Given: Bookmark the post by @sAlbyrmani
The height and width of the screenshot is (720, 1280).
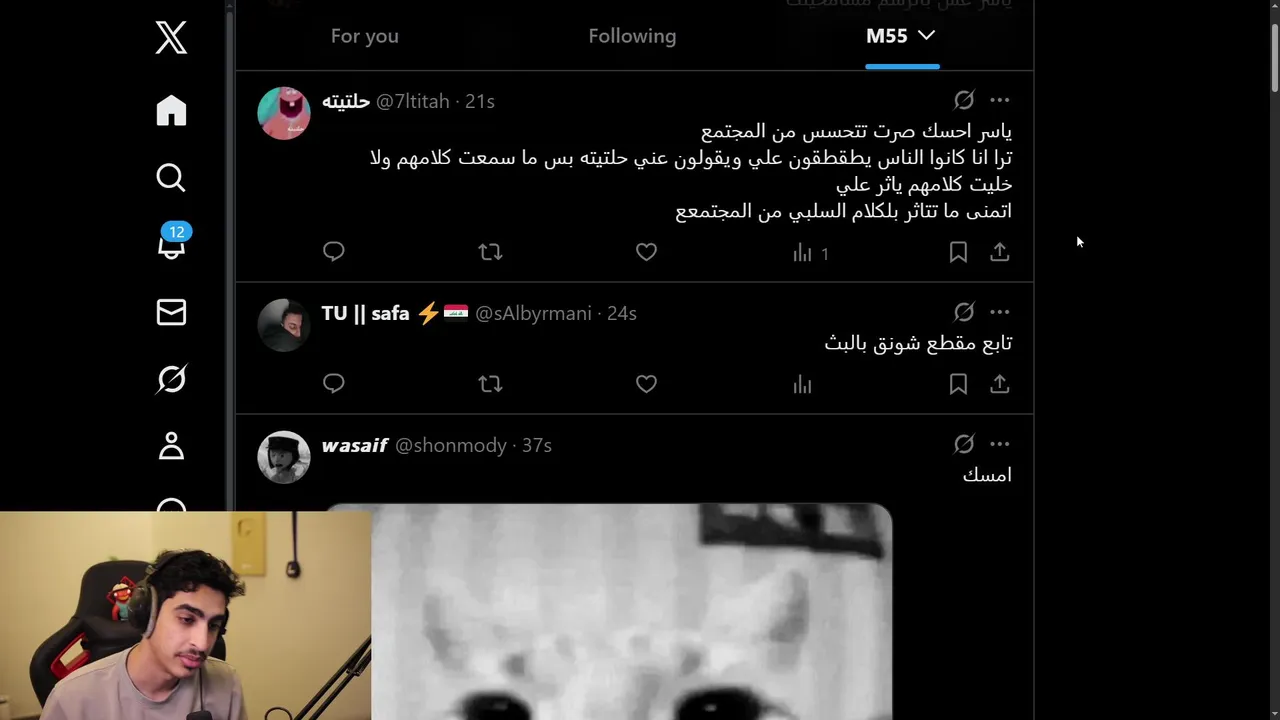Looking at the screenshot, I should point(958,384).
